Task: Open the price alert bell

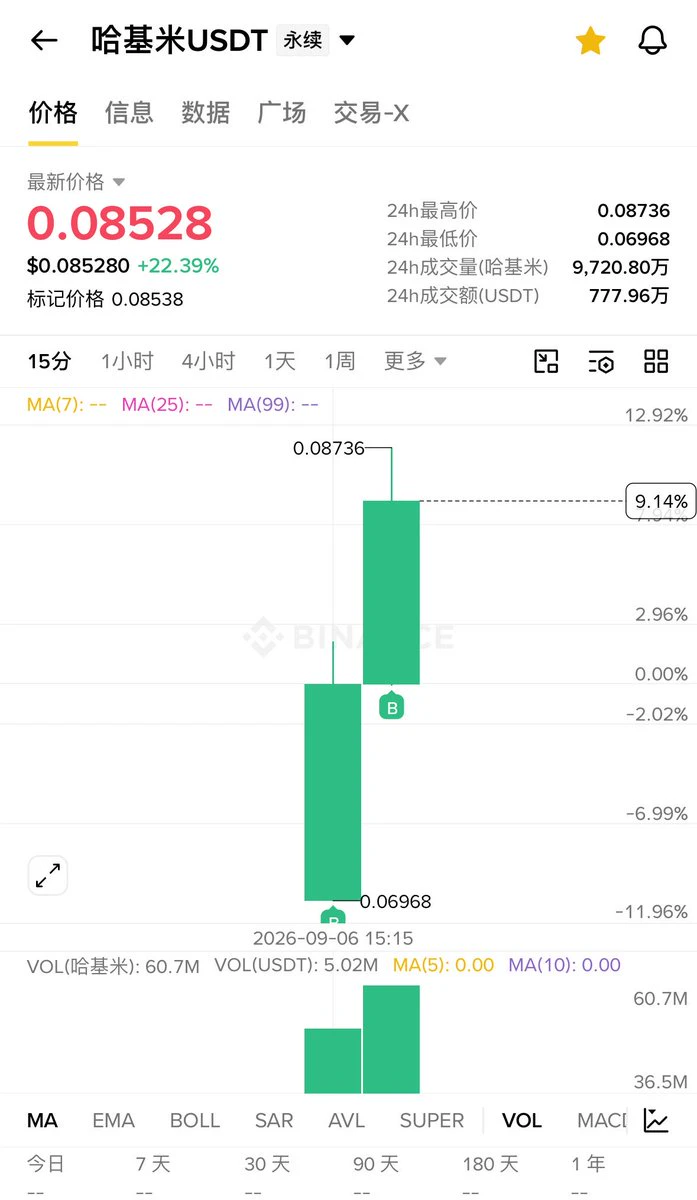Action: (652, 41)
